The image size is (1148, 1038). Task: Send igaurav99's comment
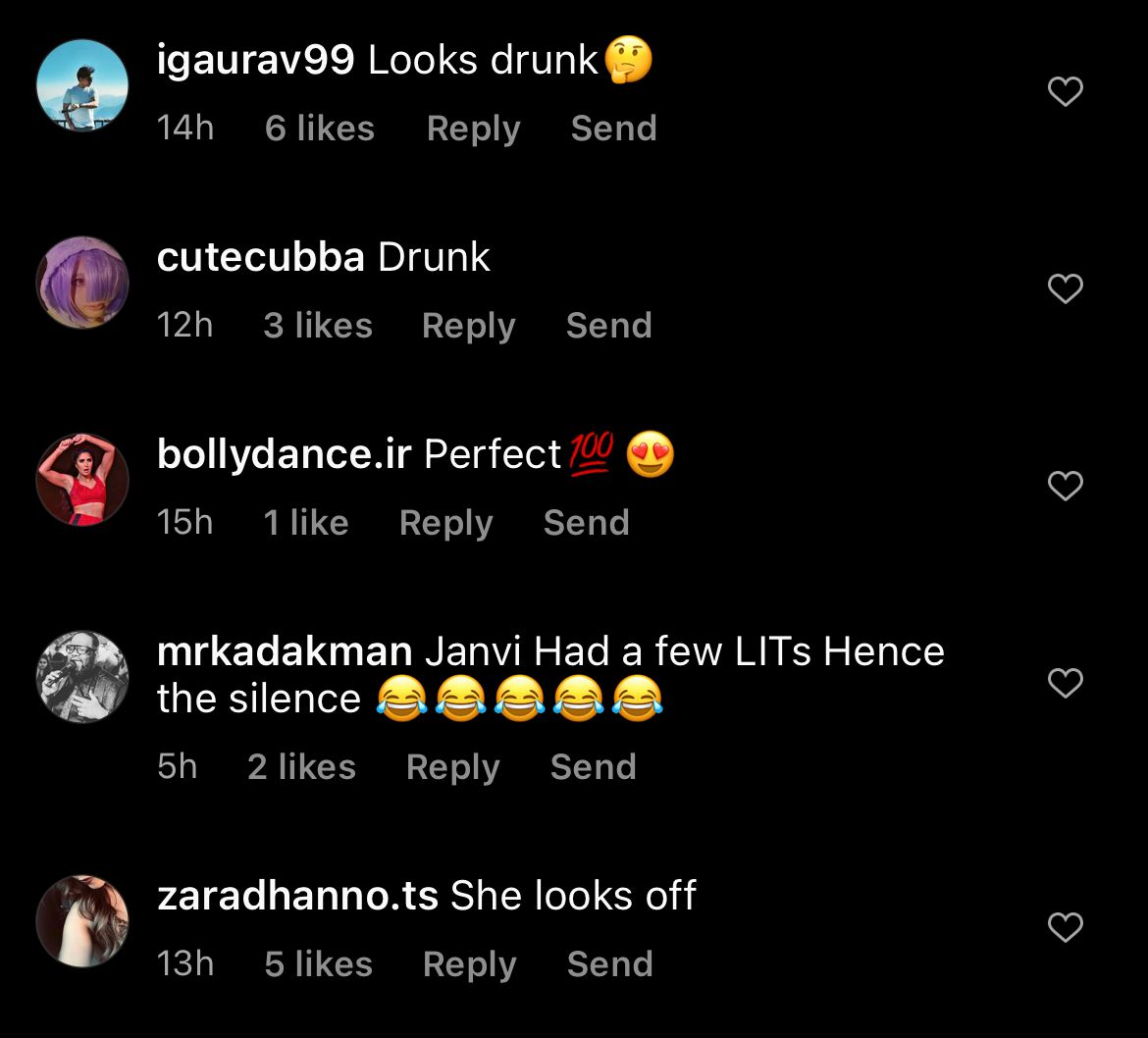click(613, 129)
